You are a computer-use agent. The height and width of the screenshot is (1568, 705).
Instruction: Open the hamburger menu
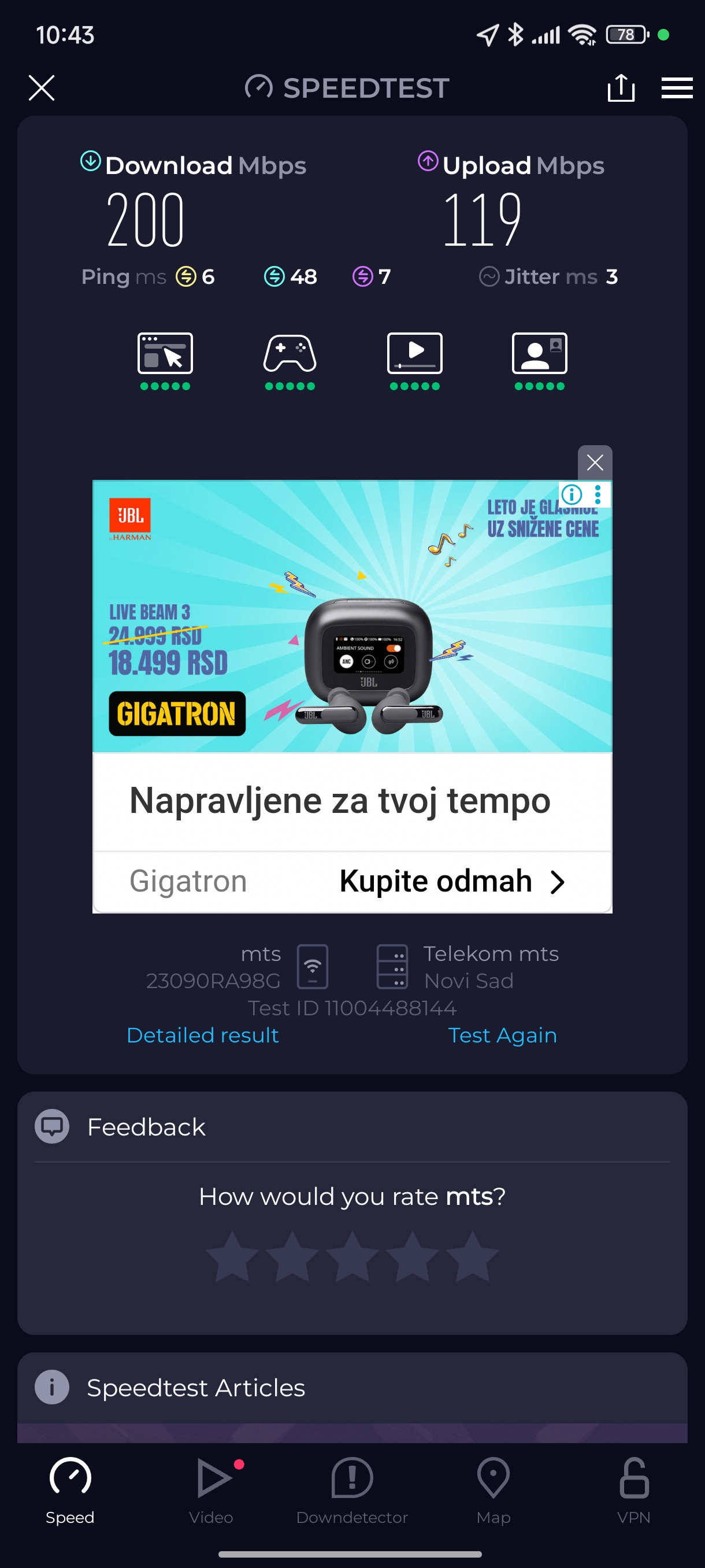tap(677, 88)
